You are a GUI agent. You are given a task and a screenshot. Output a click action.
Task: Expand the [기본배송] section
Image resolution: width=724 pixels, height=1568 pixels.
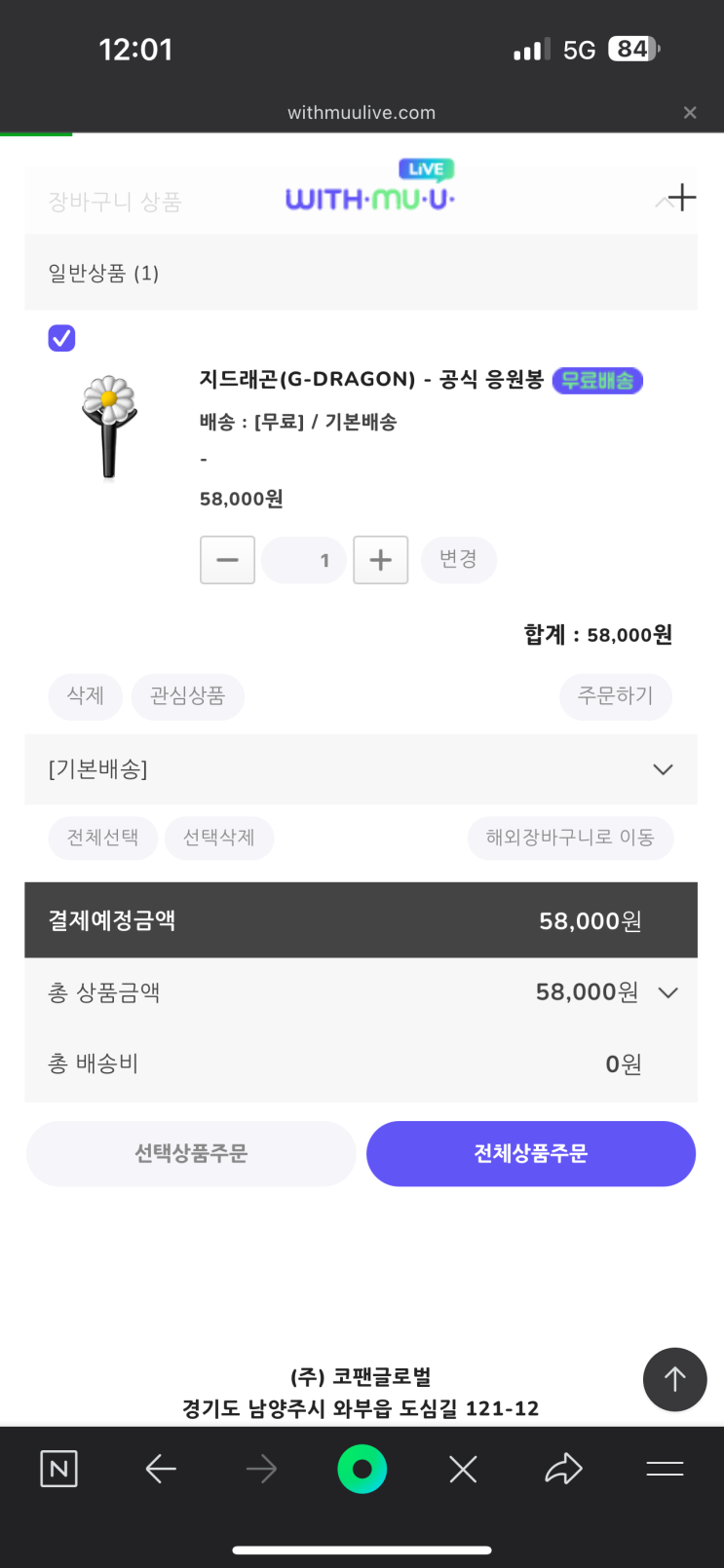tap(663, 769)
